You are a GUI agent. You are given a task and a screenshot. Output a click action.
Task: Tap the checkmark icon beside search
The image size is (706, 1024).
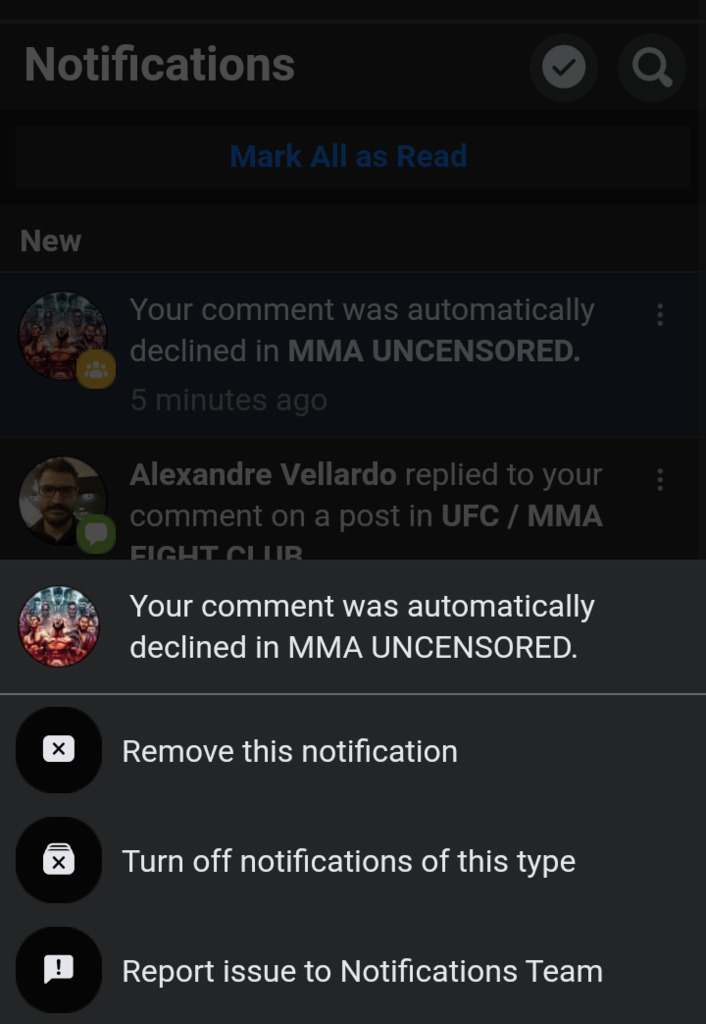[563, 68]
